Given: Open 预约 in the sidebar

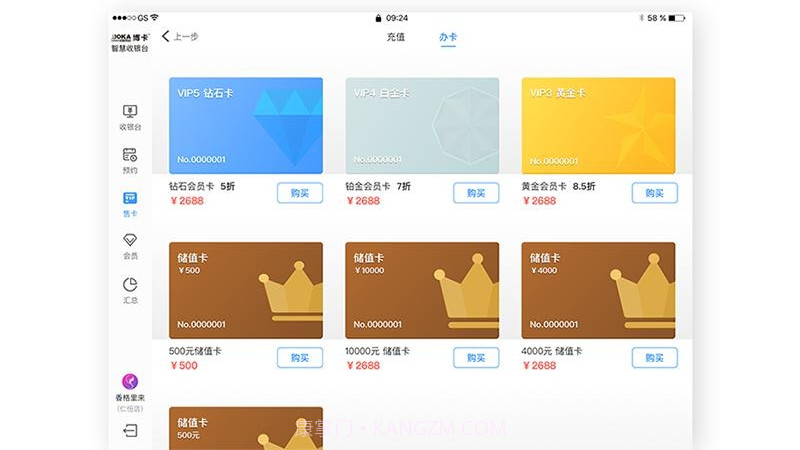Looking at the screenshot, I should pos(130,160).
